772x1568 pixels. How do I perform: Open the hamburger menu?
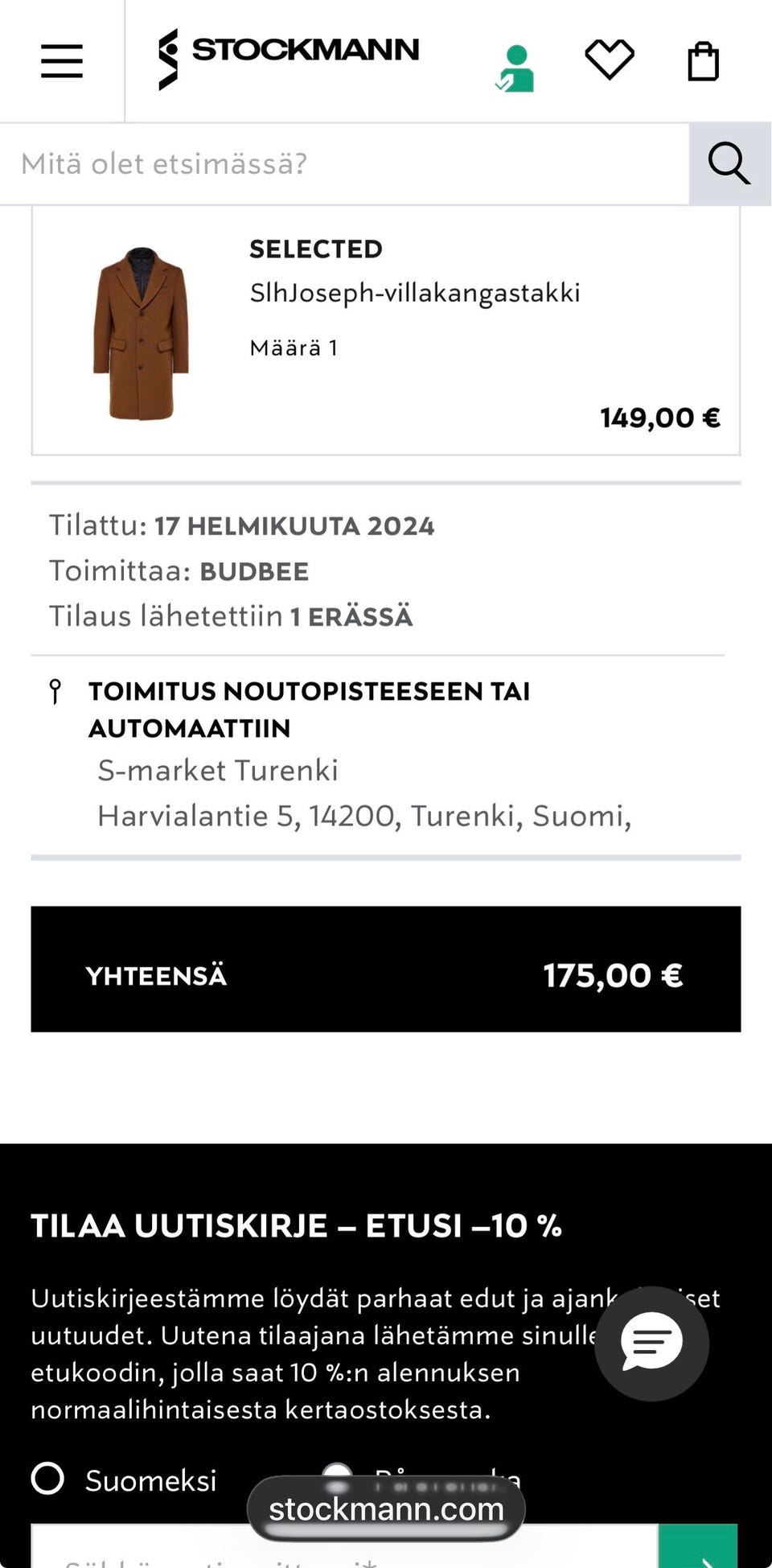[x=62, y=61]
